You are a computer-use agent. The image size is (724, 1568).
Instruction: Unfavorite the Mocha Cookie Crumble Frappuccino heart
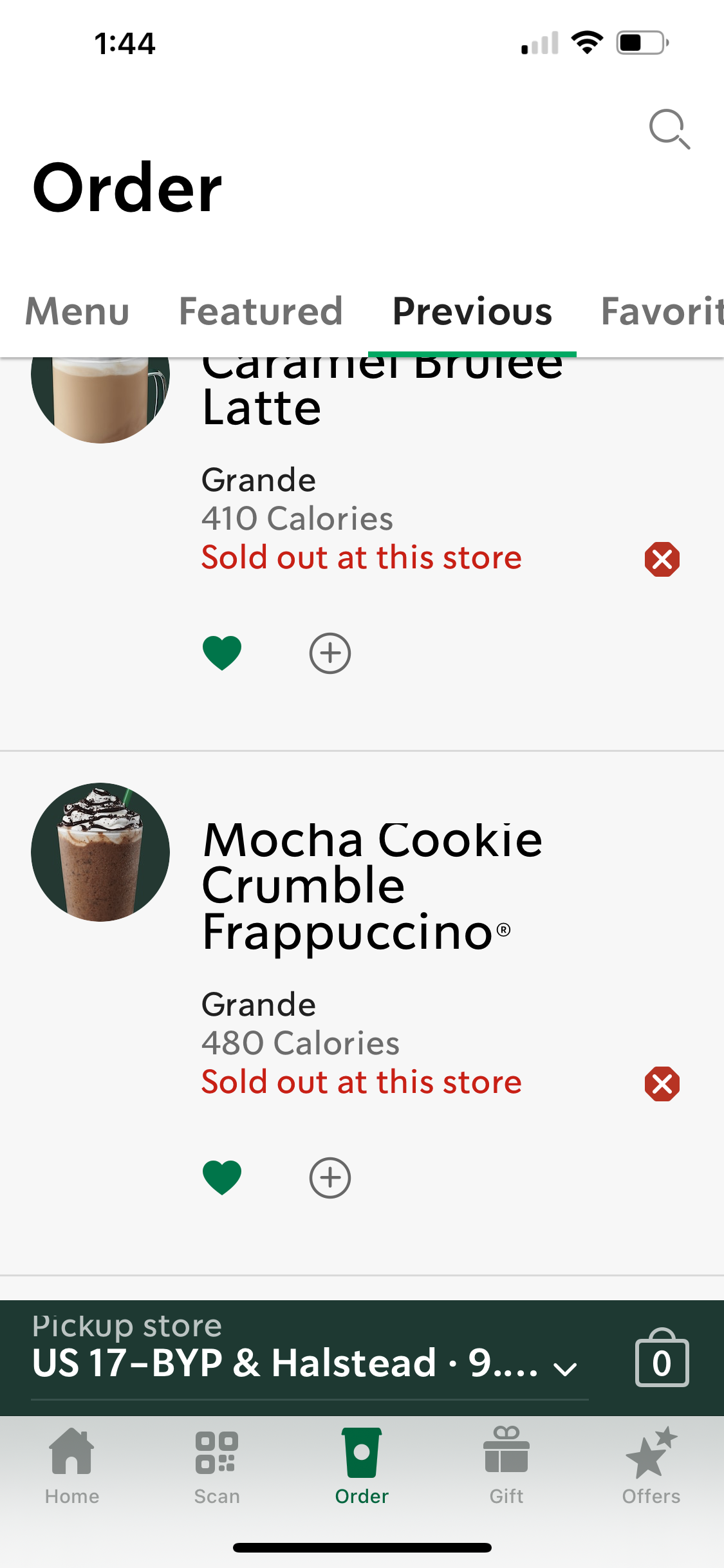point(222,1177)
